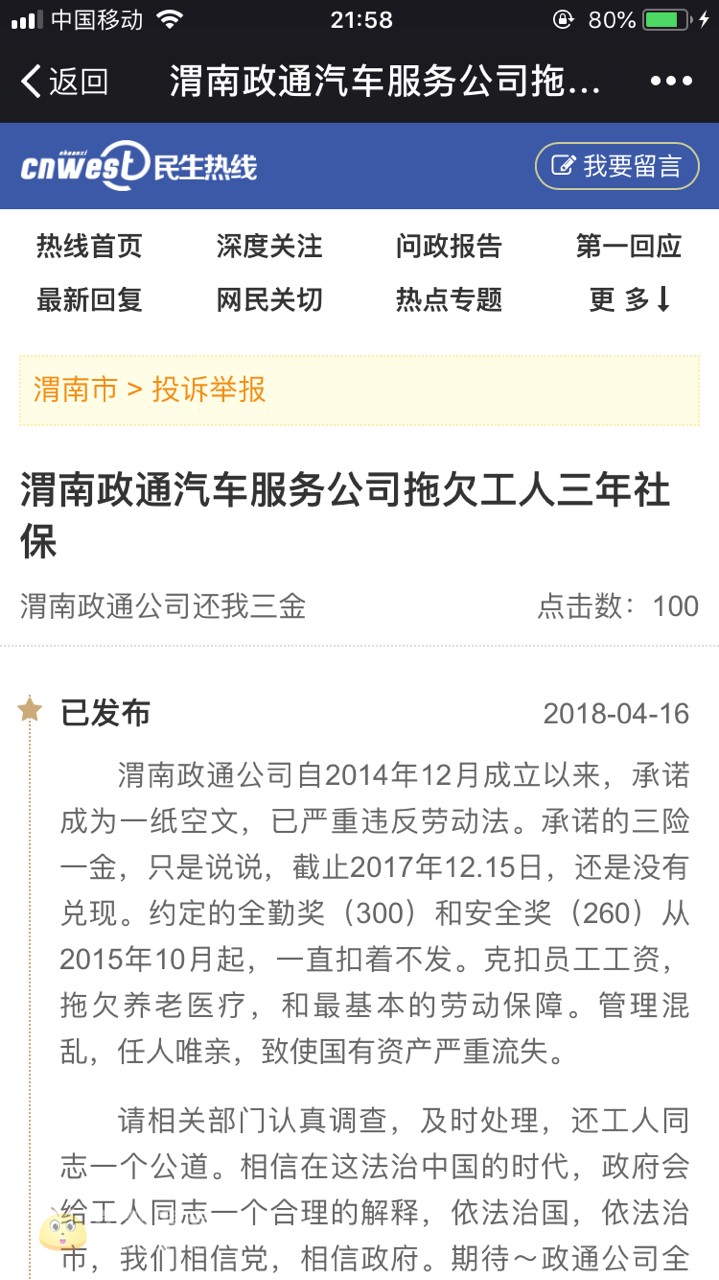This screenshot has width=719, height=1280.
Task: Tap the cnwest 民生热线 logo
Action: point(139,166)
